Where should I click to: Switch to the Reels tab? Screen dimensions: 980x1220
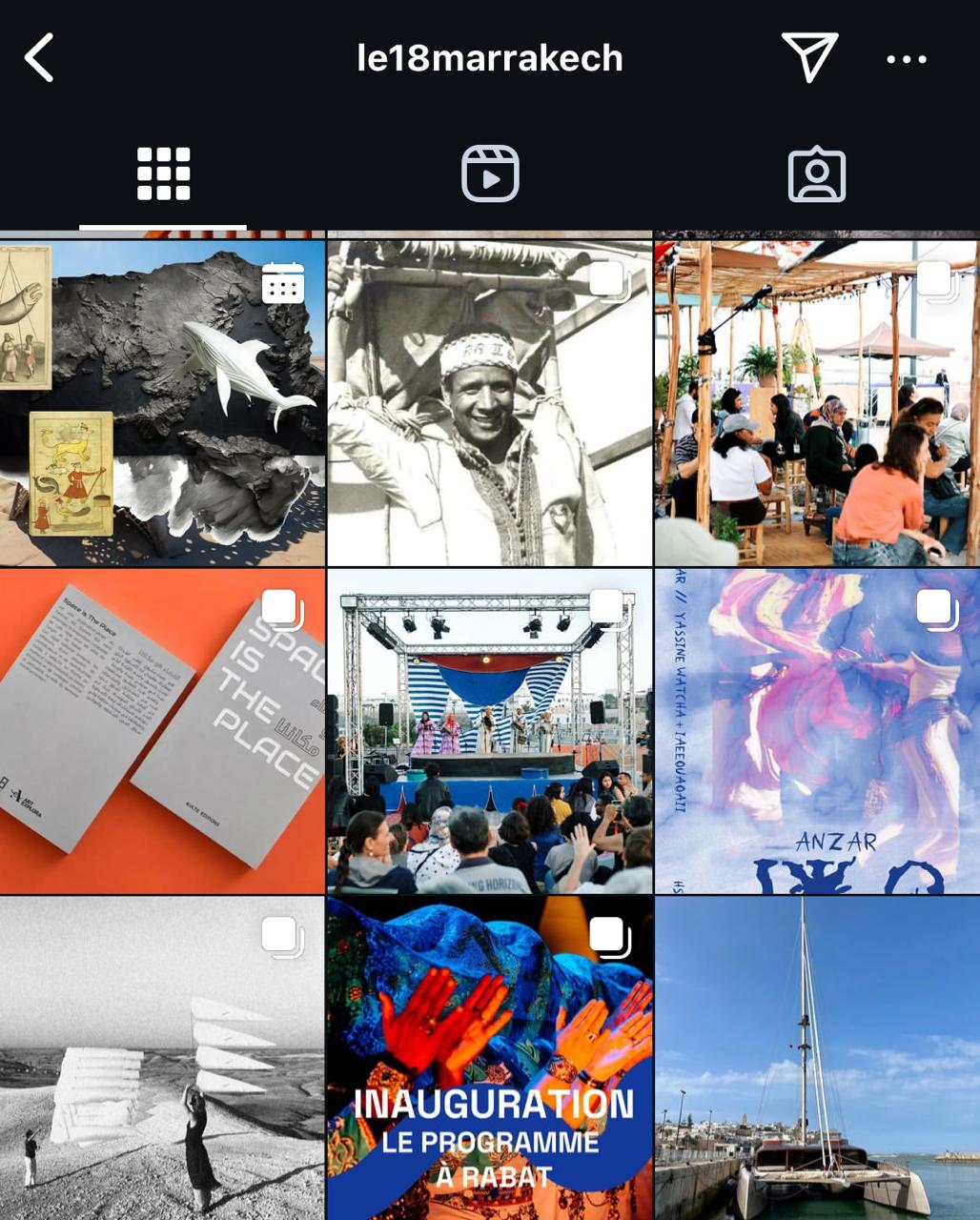click(490, 174)
